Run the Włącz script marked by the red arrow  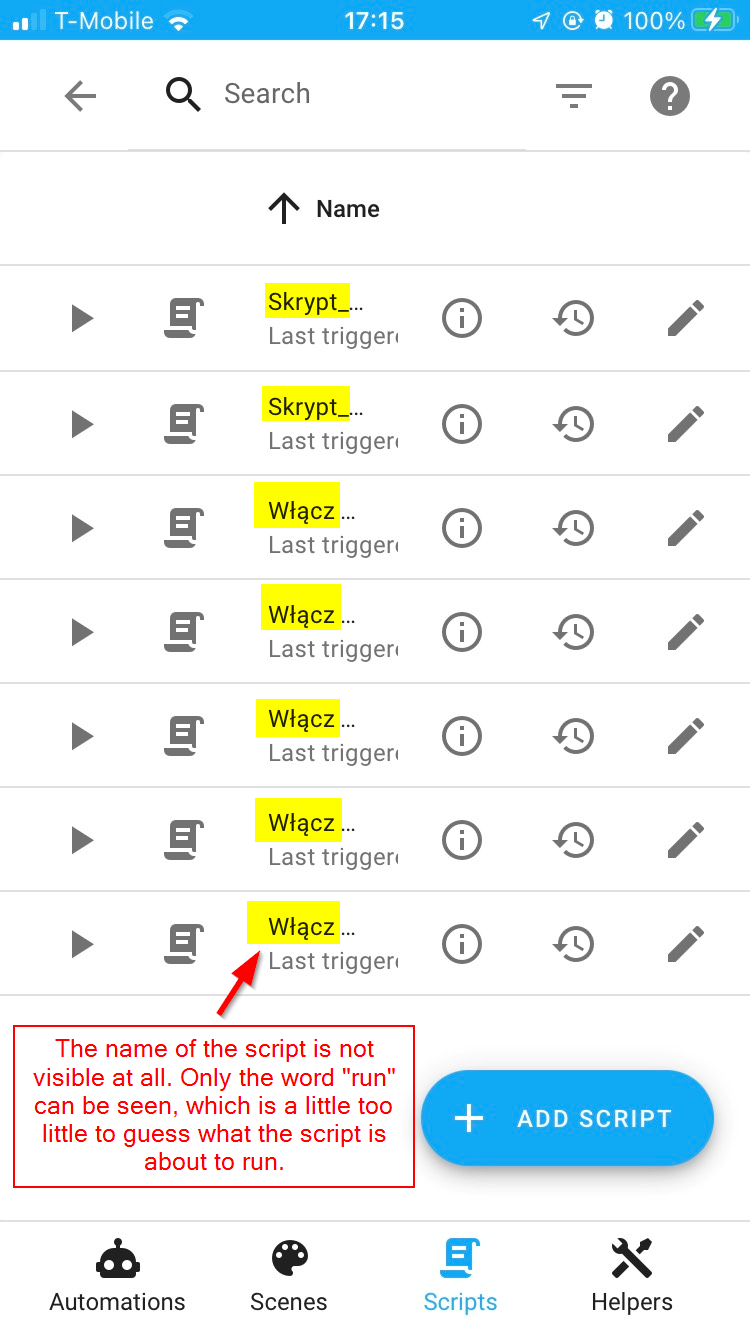pos(82,944)
